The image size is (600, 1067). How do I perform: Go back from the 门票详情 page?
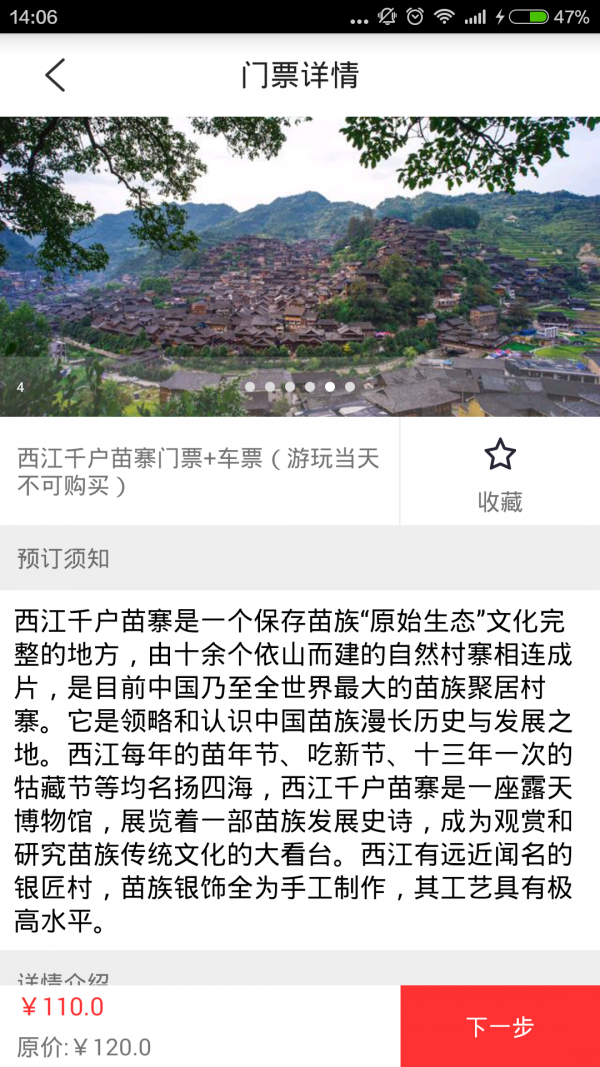point(55,75)
